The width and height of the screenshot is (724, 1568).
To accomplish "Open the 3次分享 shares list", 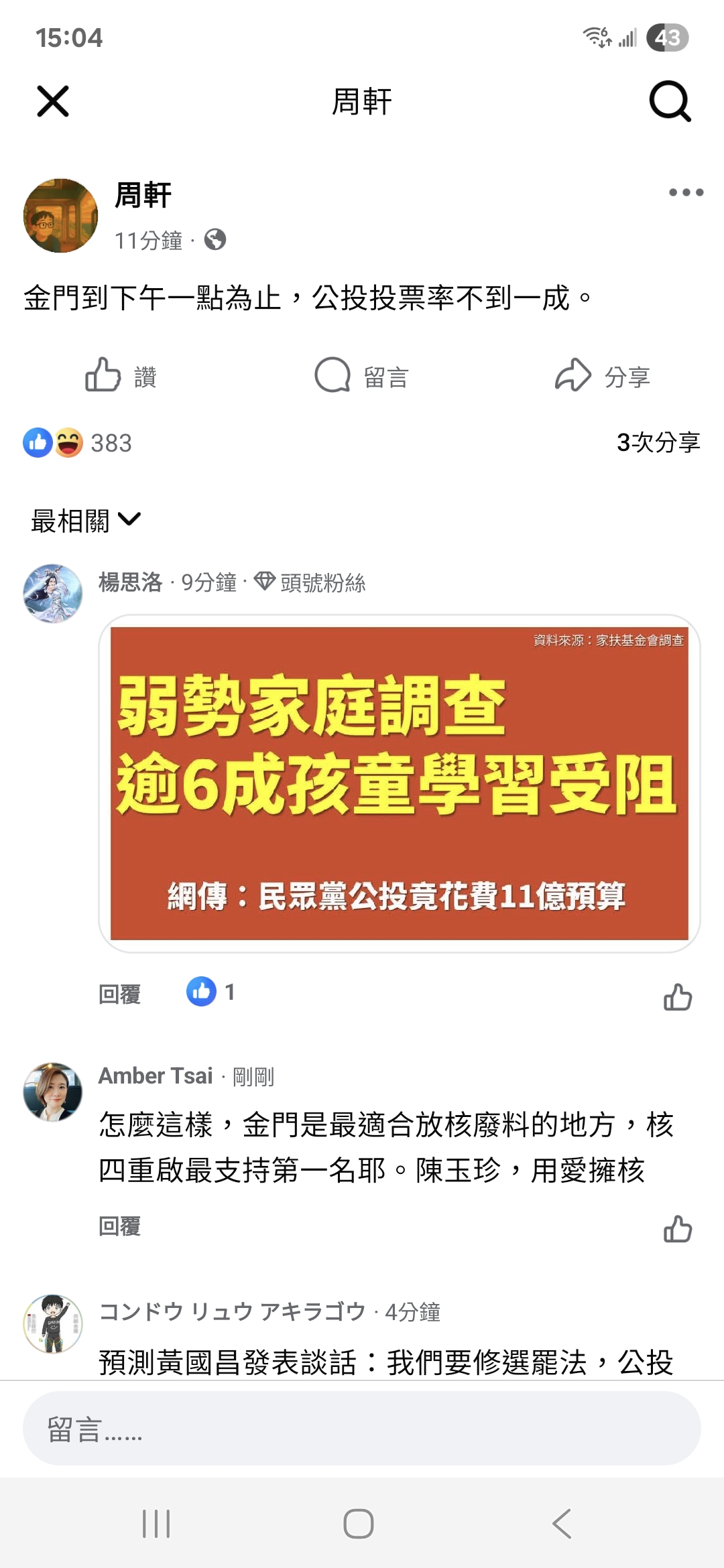I will [658, 442].
